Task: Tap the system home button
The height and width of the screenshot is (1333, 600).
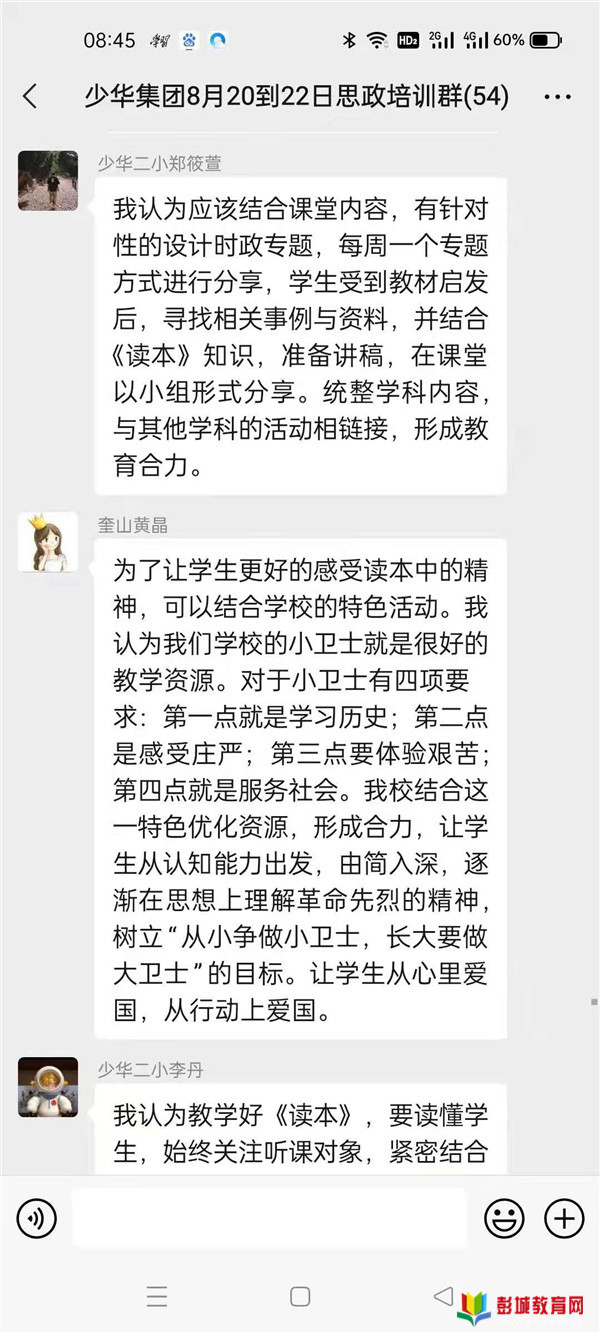Action: 300,1297
